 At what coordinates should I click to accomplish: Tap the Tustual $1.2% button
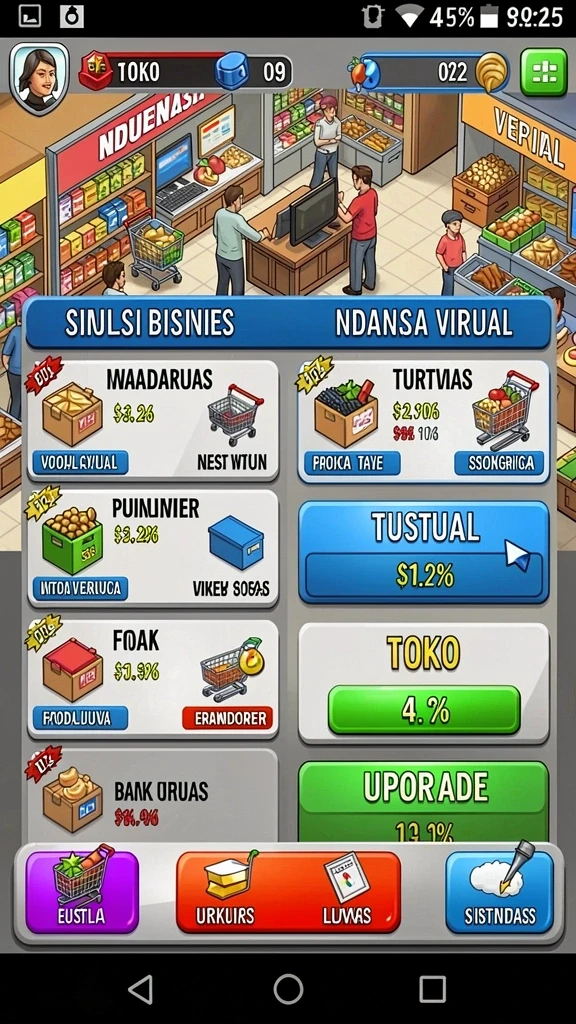[x=423, y=553]
